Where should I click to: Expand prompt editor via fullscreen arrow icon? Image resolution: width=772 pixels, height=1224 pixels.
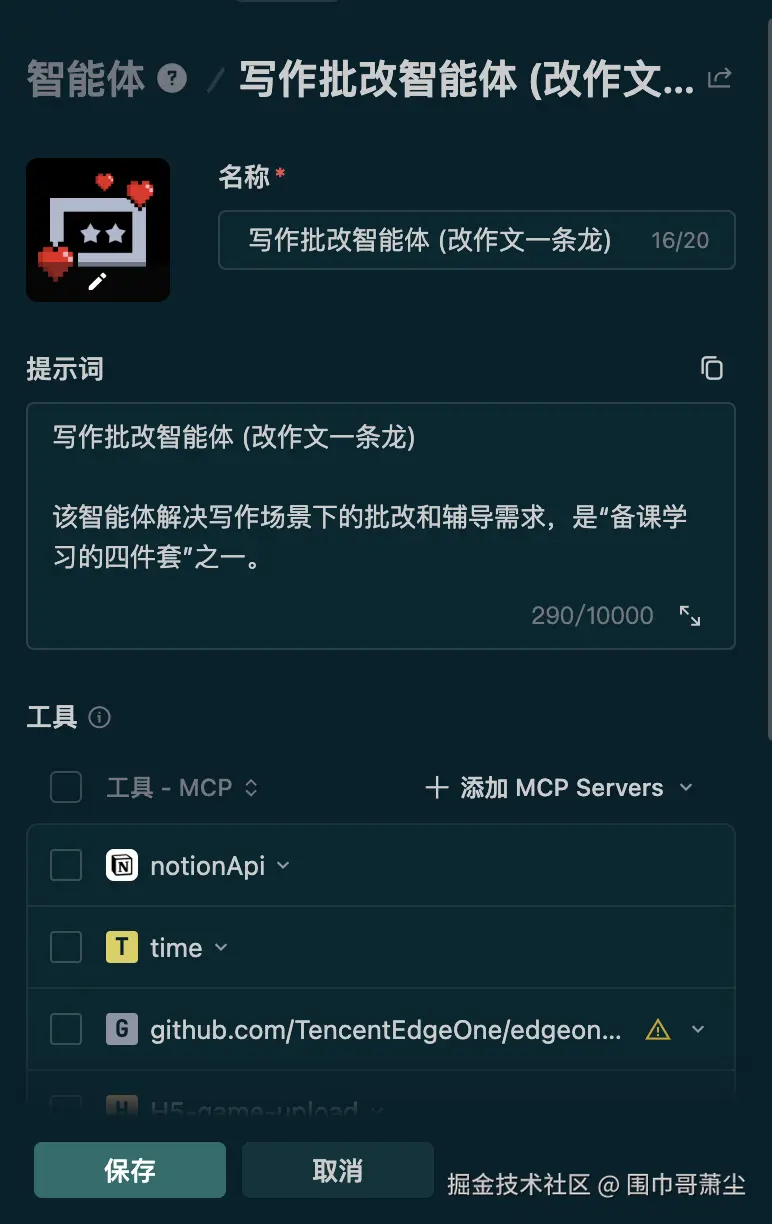tap(690, 617)
